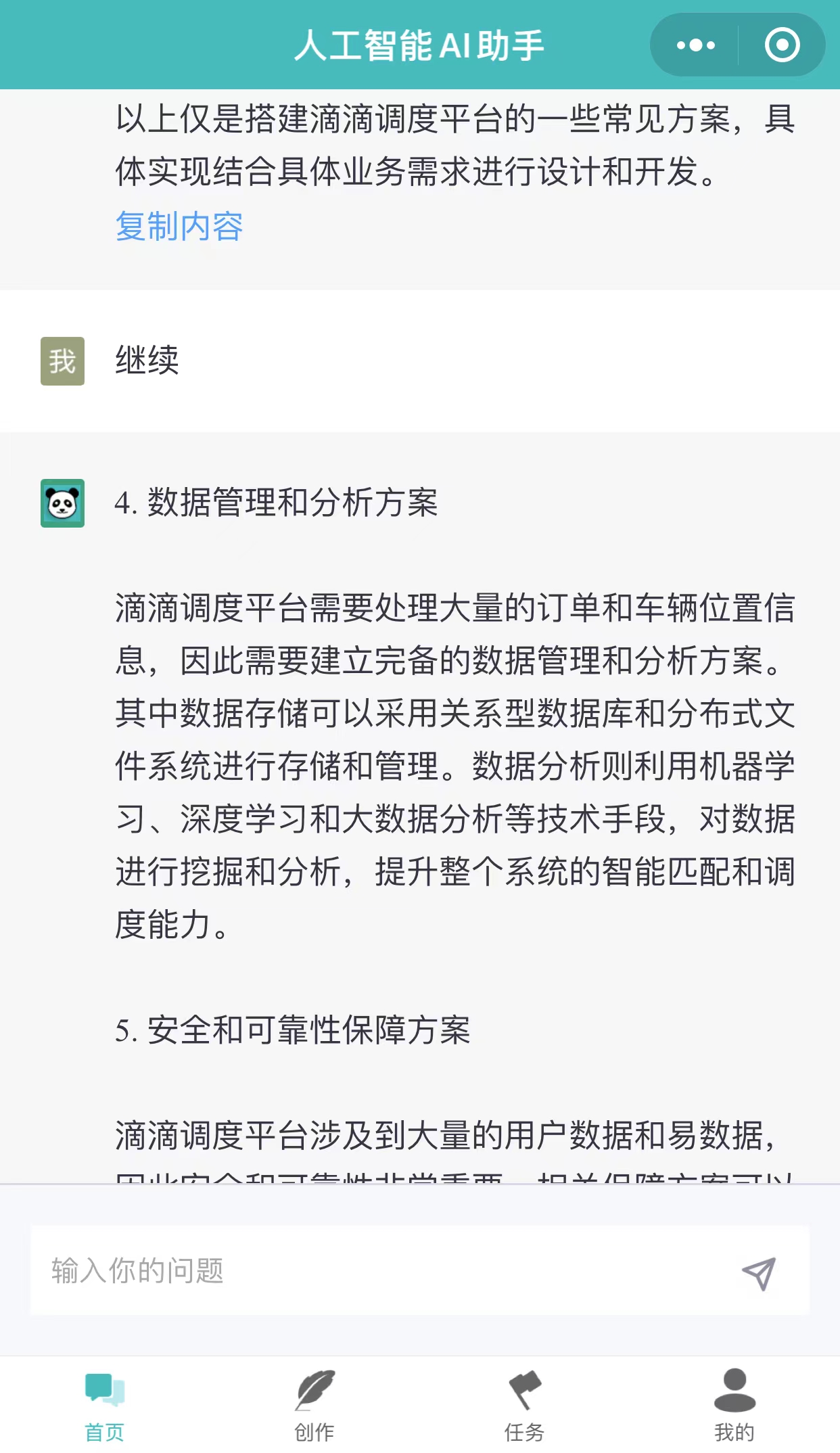Open the mini program overflow menu

695,45
